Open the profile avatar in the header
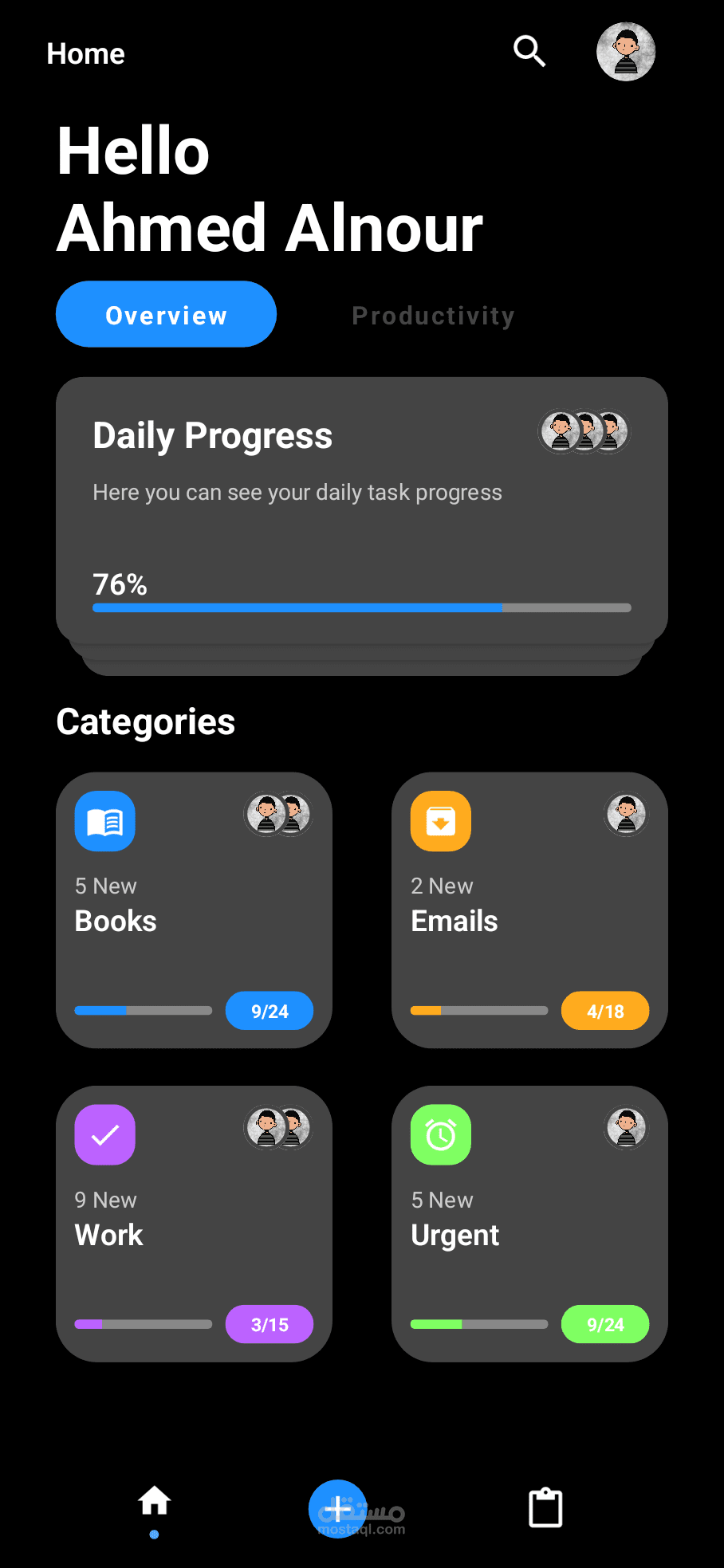Image resolution: width=724 pixels, height=1568 pixels. [626, 52]
